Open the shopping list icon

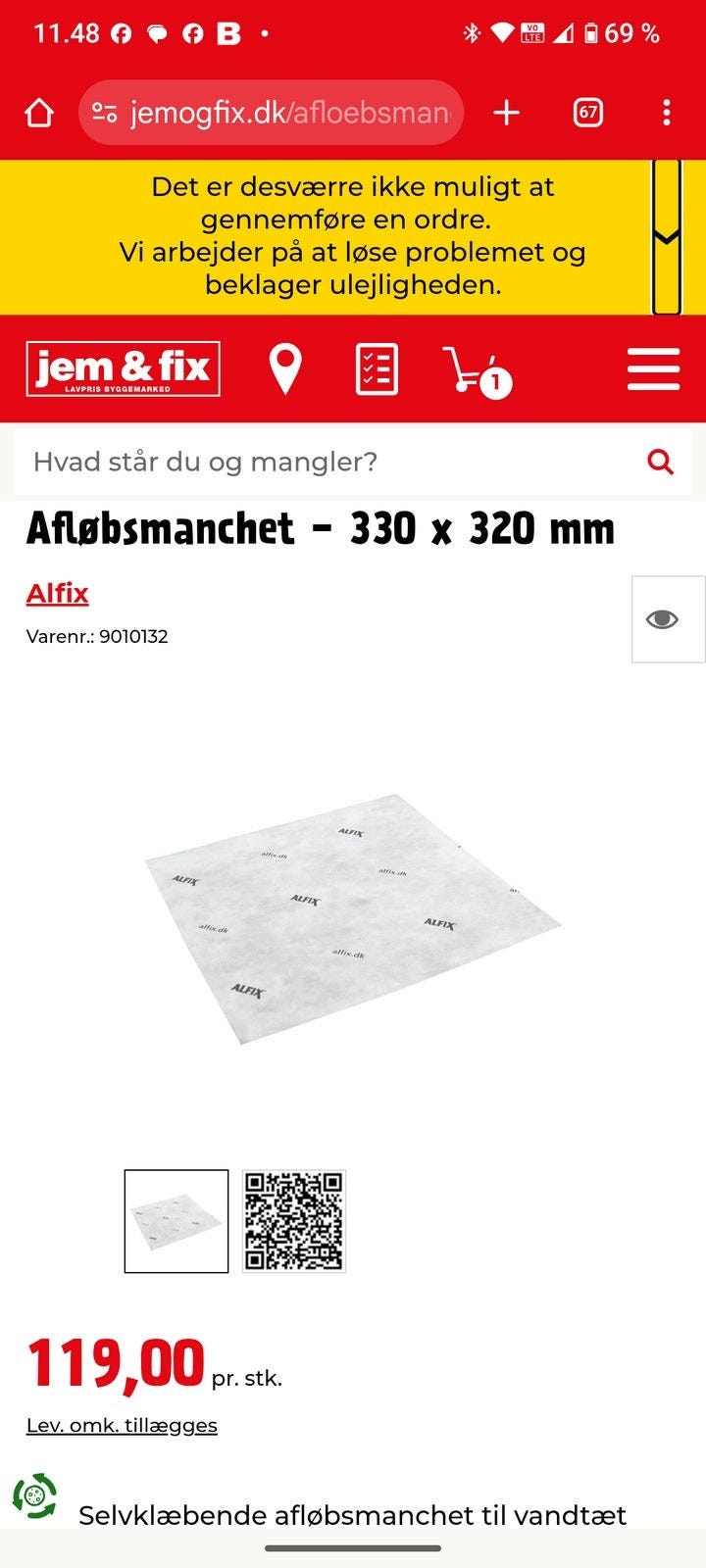pyautogui.click(x=377, y=367)
